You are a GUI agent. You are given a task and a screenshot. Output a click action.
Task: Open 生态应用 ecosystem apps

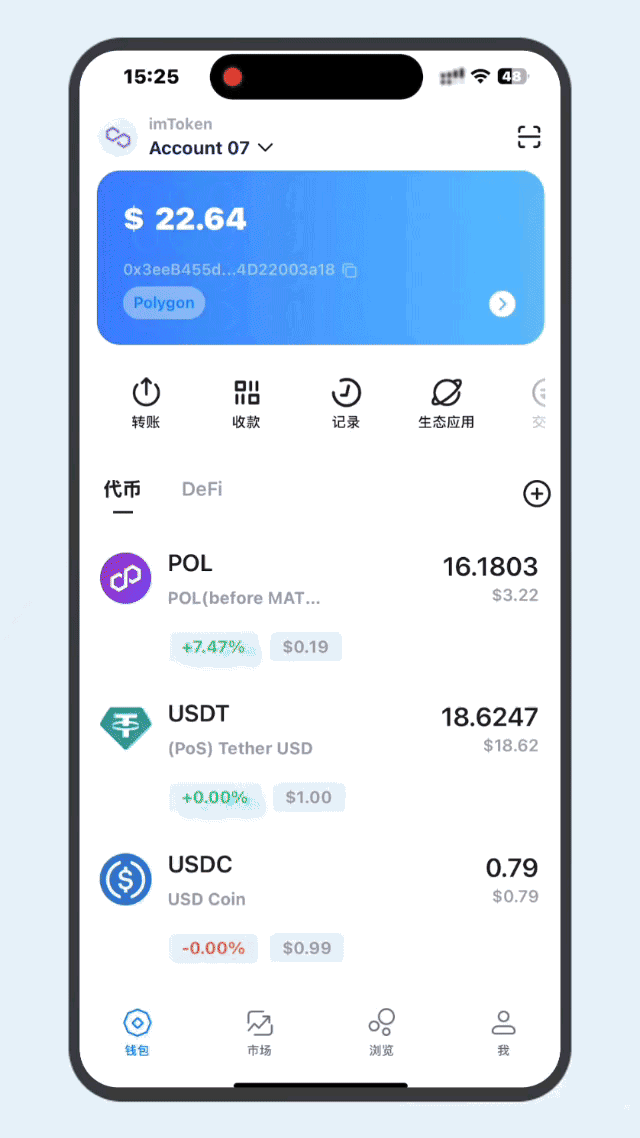[446, 403]
